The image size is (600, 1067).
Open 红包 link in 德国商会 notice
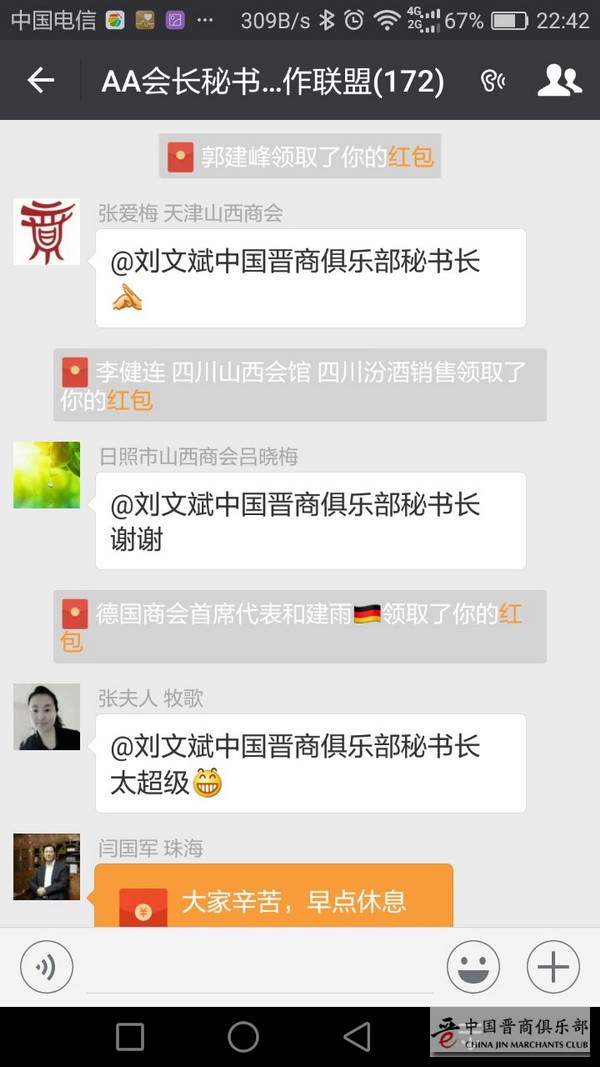click(72, 641)
